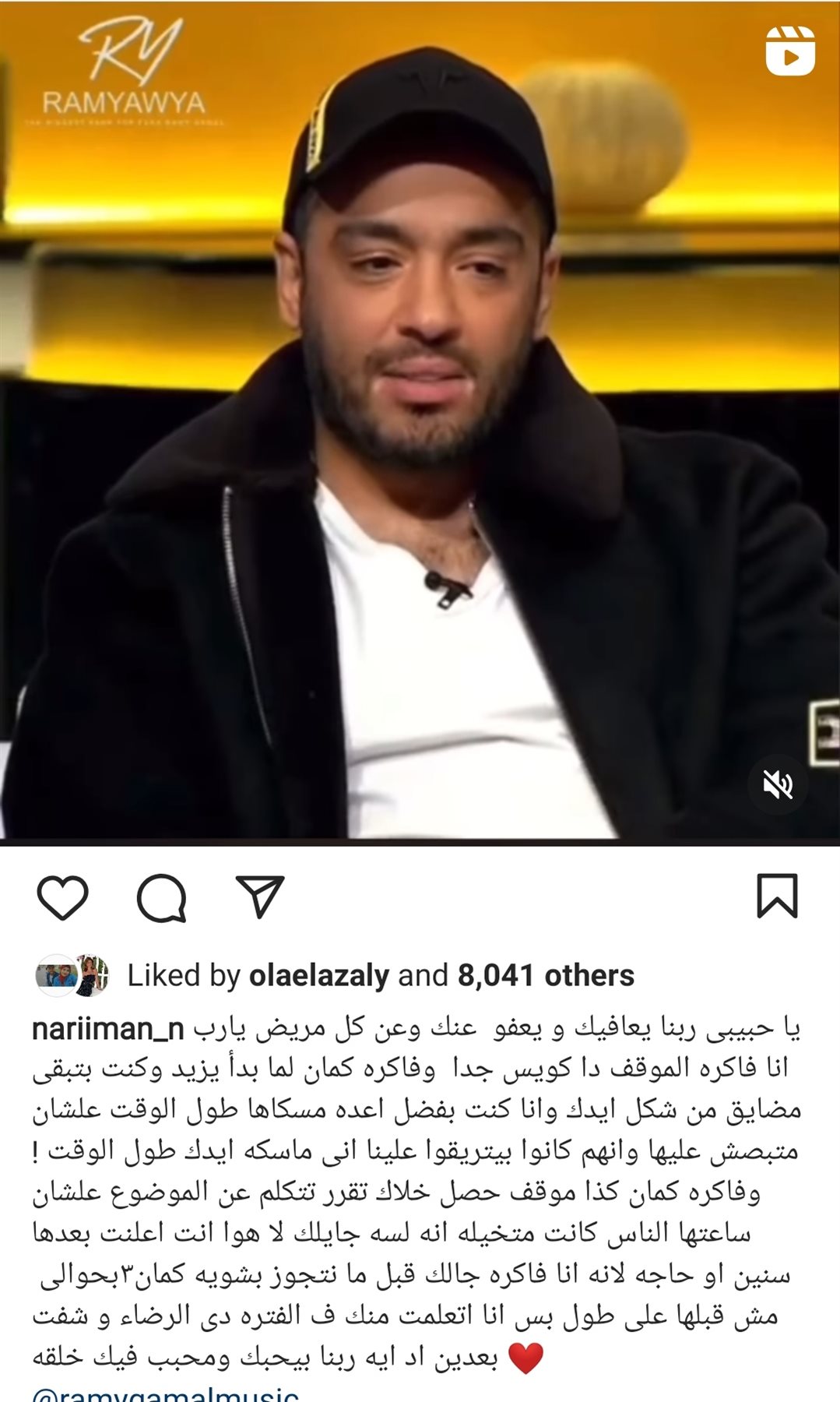Save this post to bookmarks
Viewport: 840px width, 1402px height.
(x=777, y=896)
